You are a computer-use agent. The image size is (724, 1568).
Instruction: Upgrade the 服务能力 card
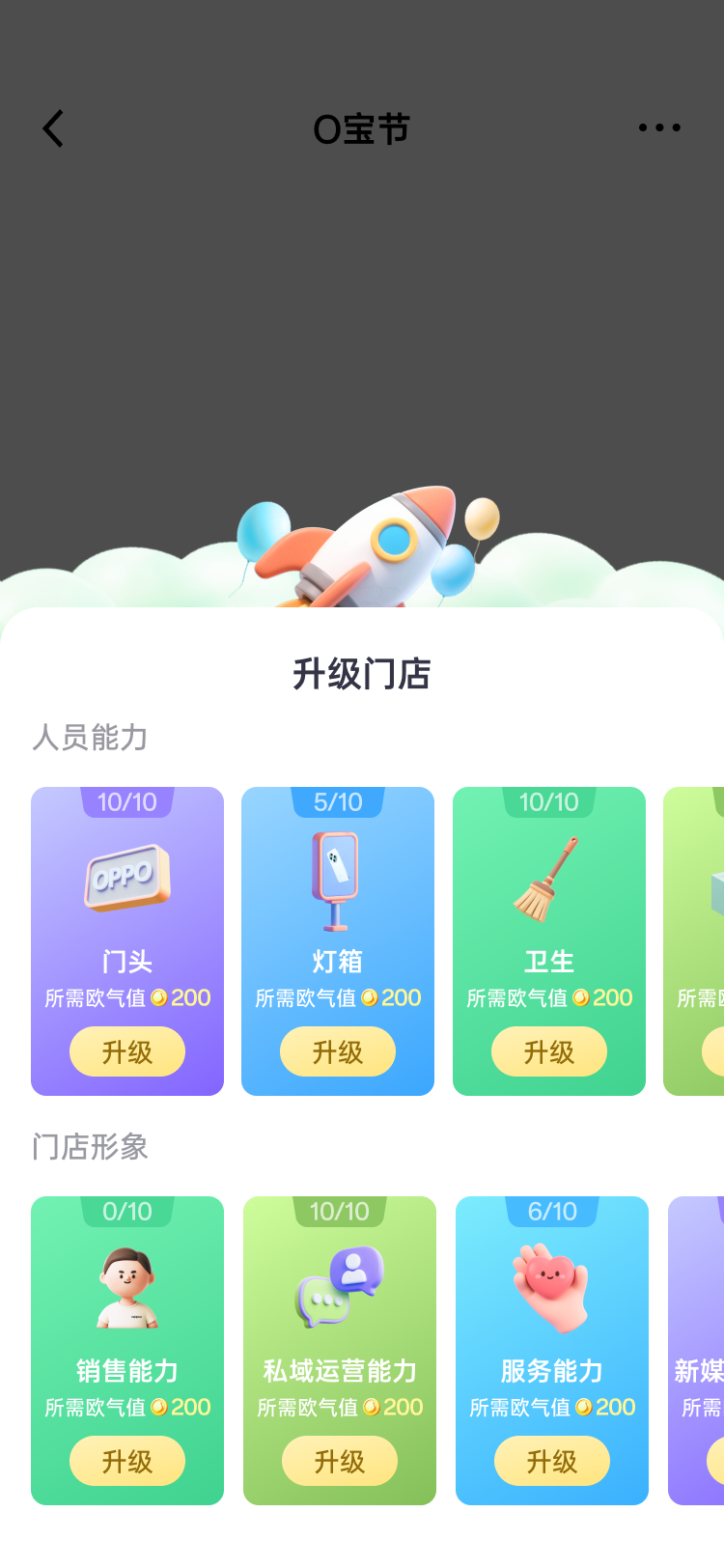(x=552, y=1461)
